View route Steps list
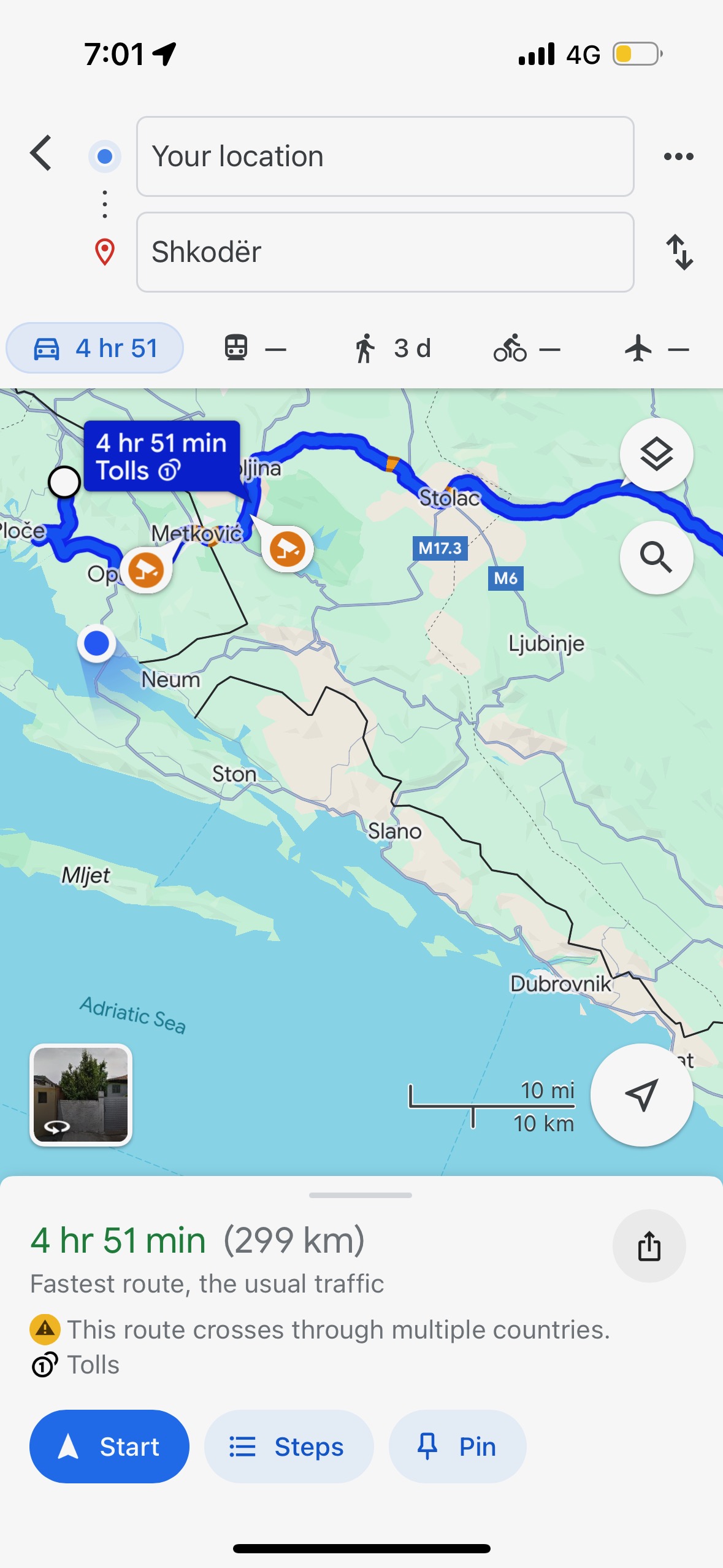The width and height of the screenshot is (723, 1568). pos(288,1447)
